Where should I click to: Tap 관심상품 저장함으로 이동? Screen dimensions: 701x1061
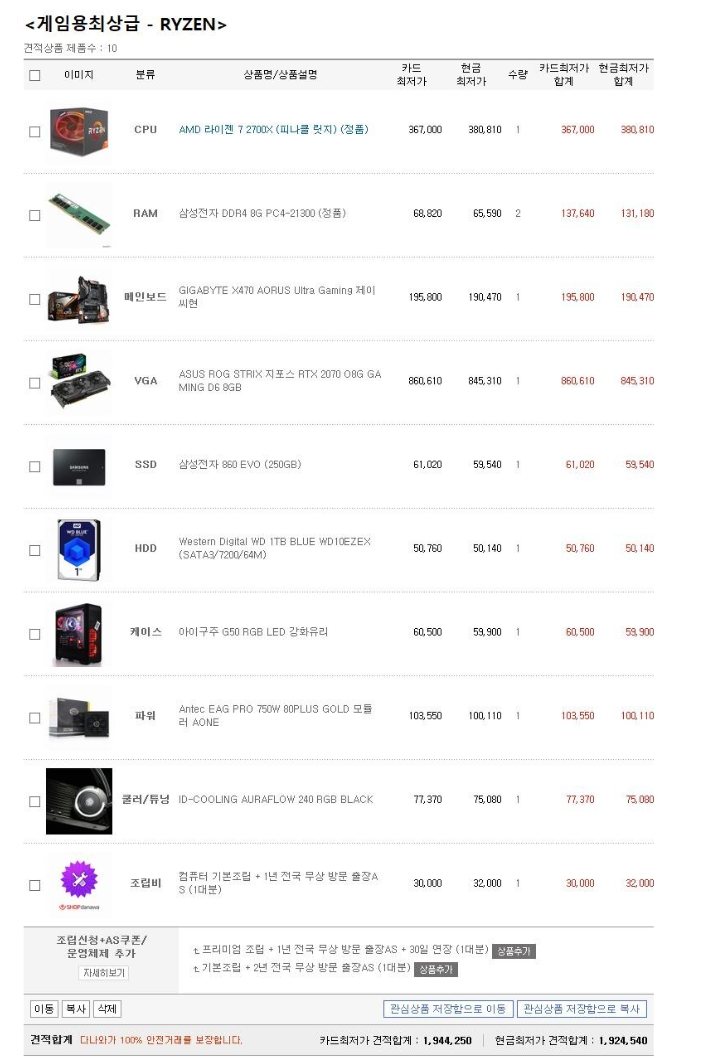click(x=448, y=1009)
